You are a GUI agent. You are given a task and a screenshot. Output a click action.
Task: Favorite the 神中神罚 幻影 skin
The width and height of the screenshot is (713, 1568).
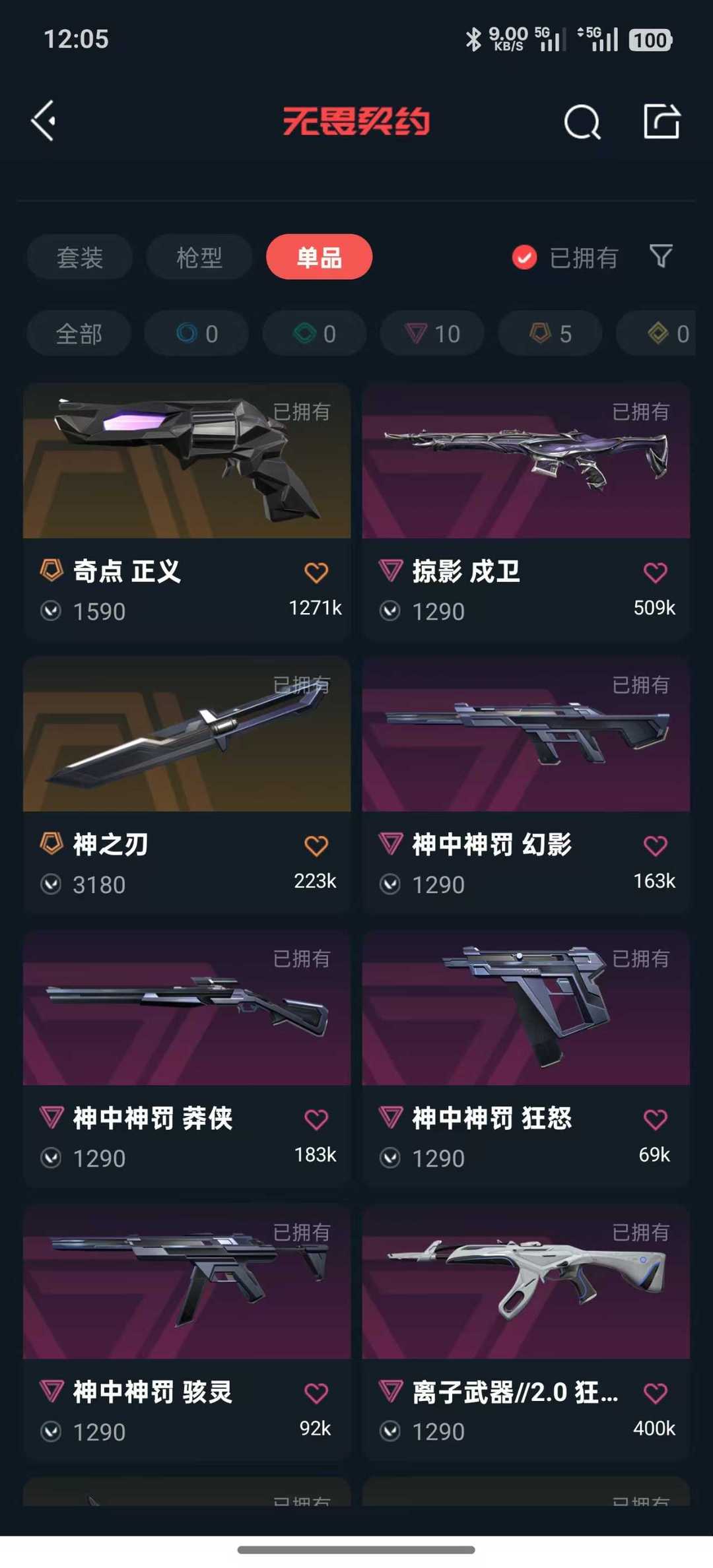tap(655, 845)
